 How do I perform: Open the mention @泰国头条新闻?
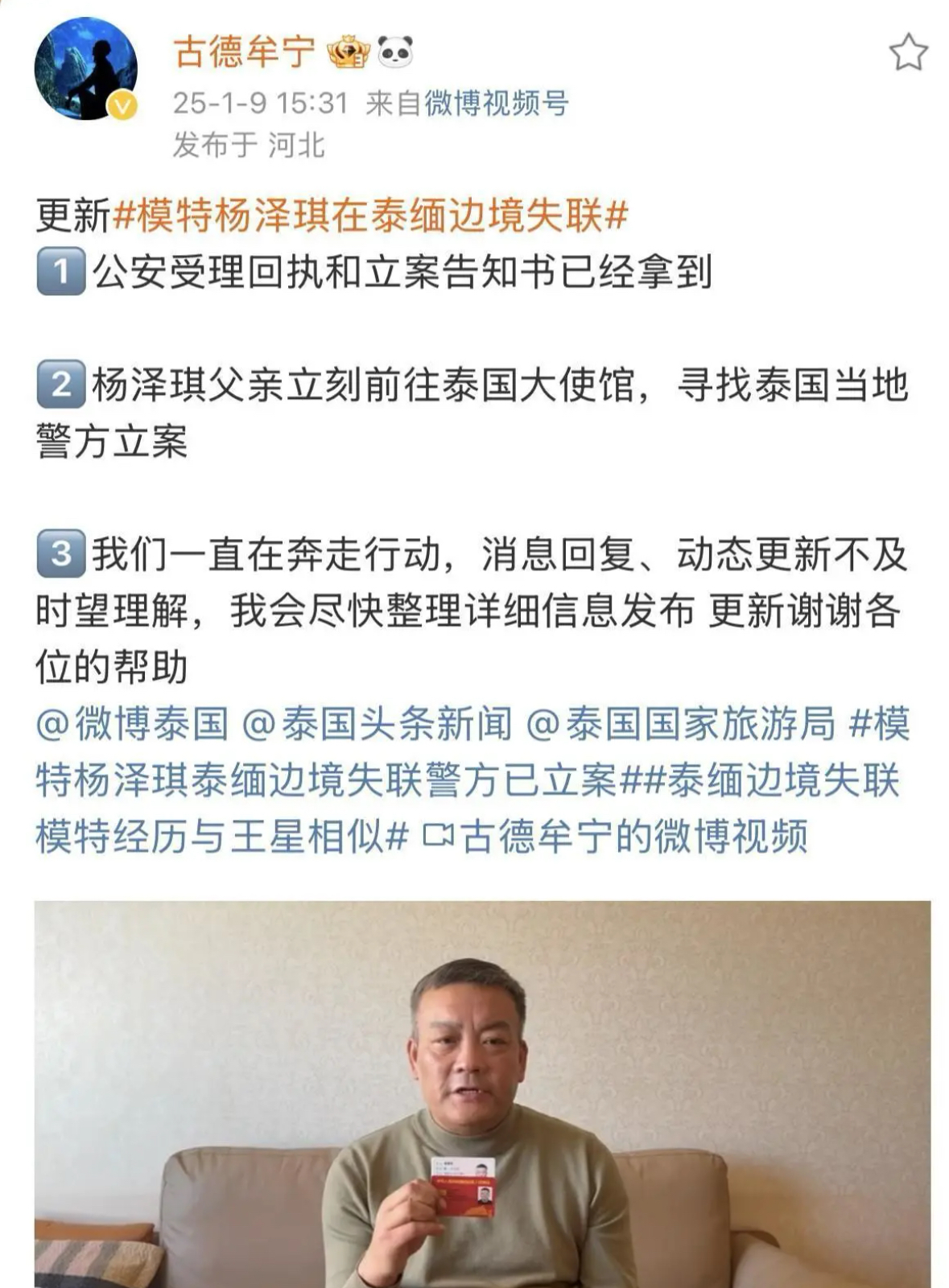click(377, 724)
